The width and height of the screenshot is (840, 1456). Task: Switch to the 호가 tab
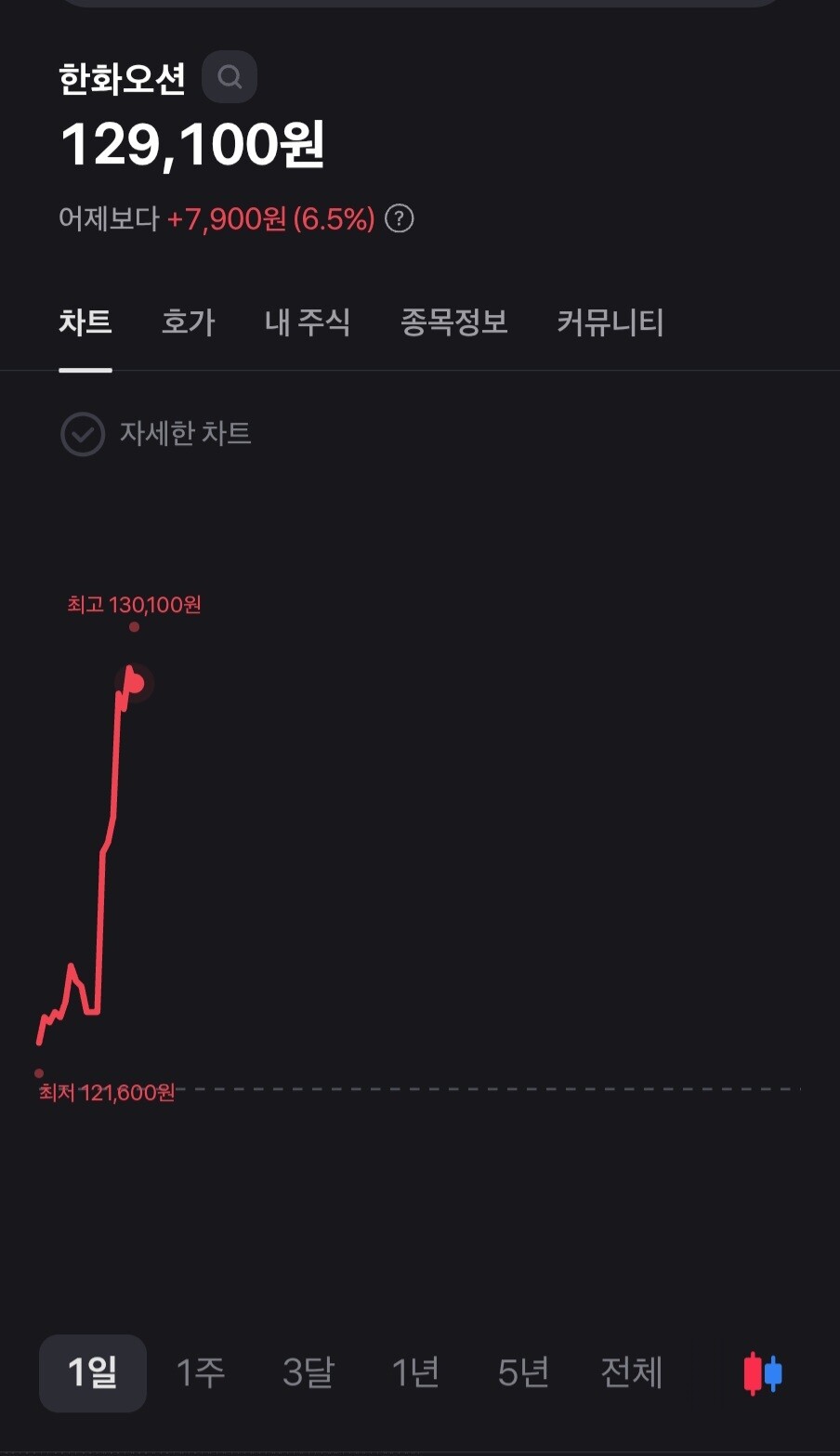189,322
